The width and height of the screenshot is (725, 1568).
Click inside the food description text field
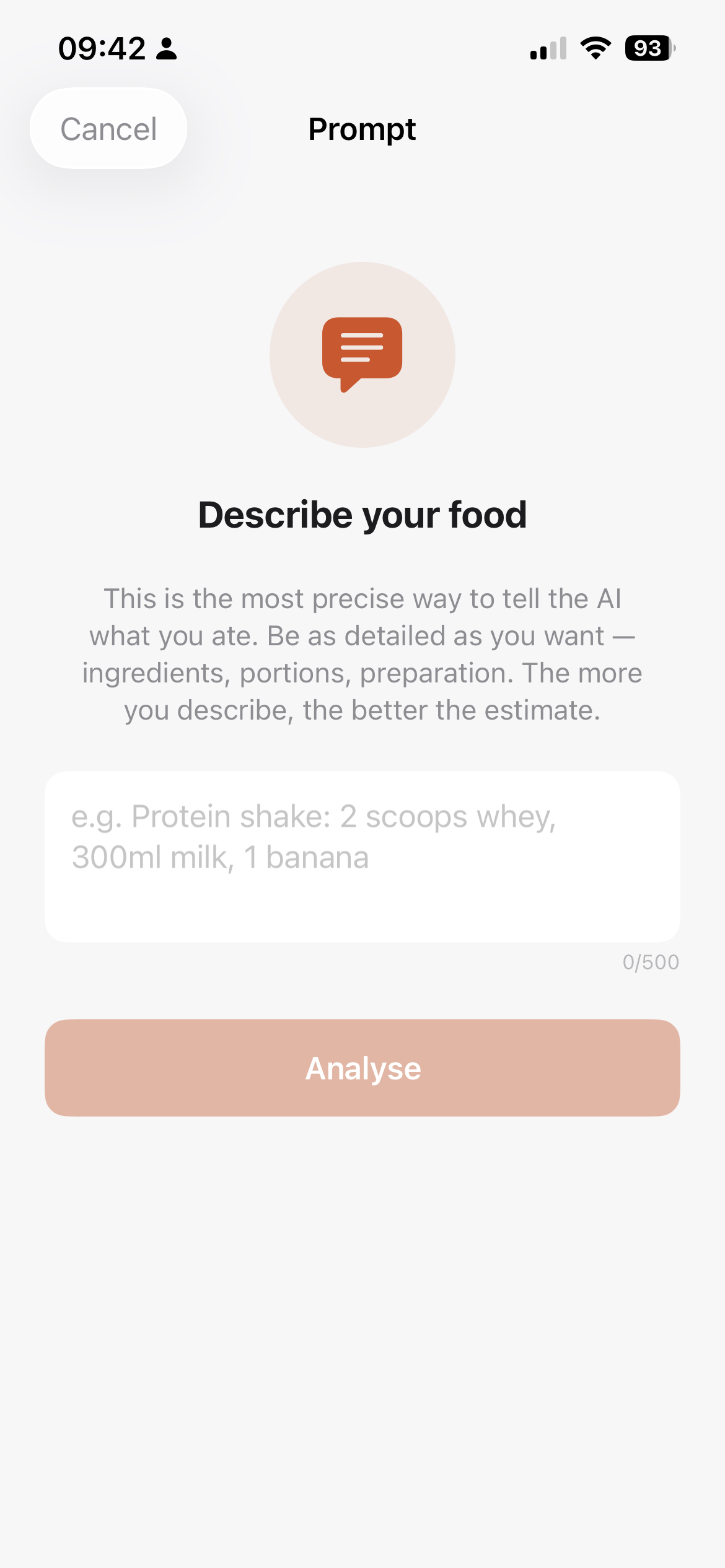pos(362,859)
